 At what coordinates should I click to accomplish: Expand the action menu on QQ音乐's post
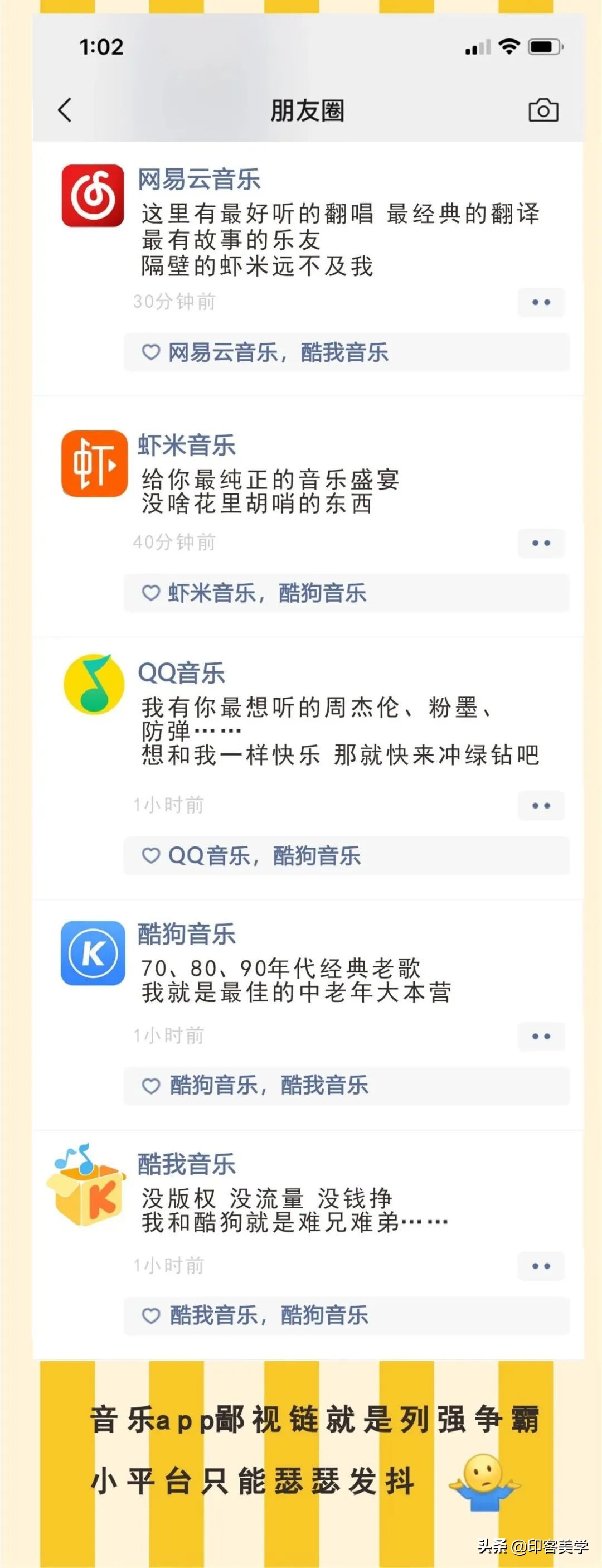pyautogui.click(x=541, y=805)
